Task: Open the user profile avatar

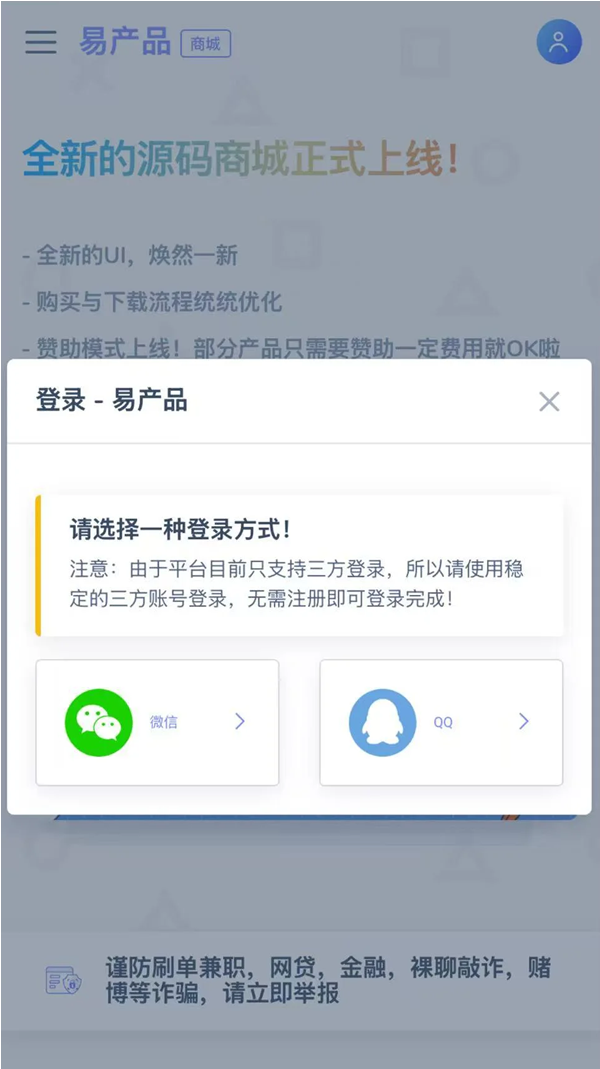Action: point(559,42)
